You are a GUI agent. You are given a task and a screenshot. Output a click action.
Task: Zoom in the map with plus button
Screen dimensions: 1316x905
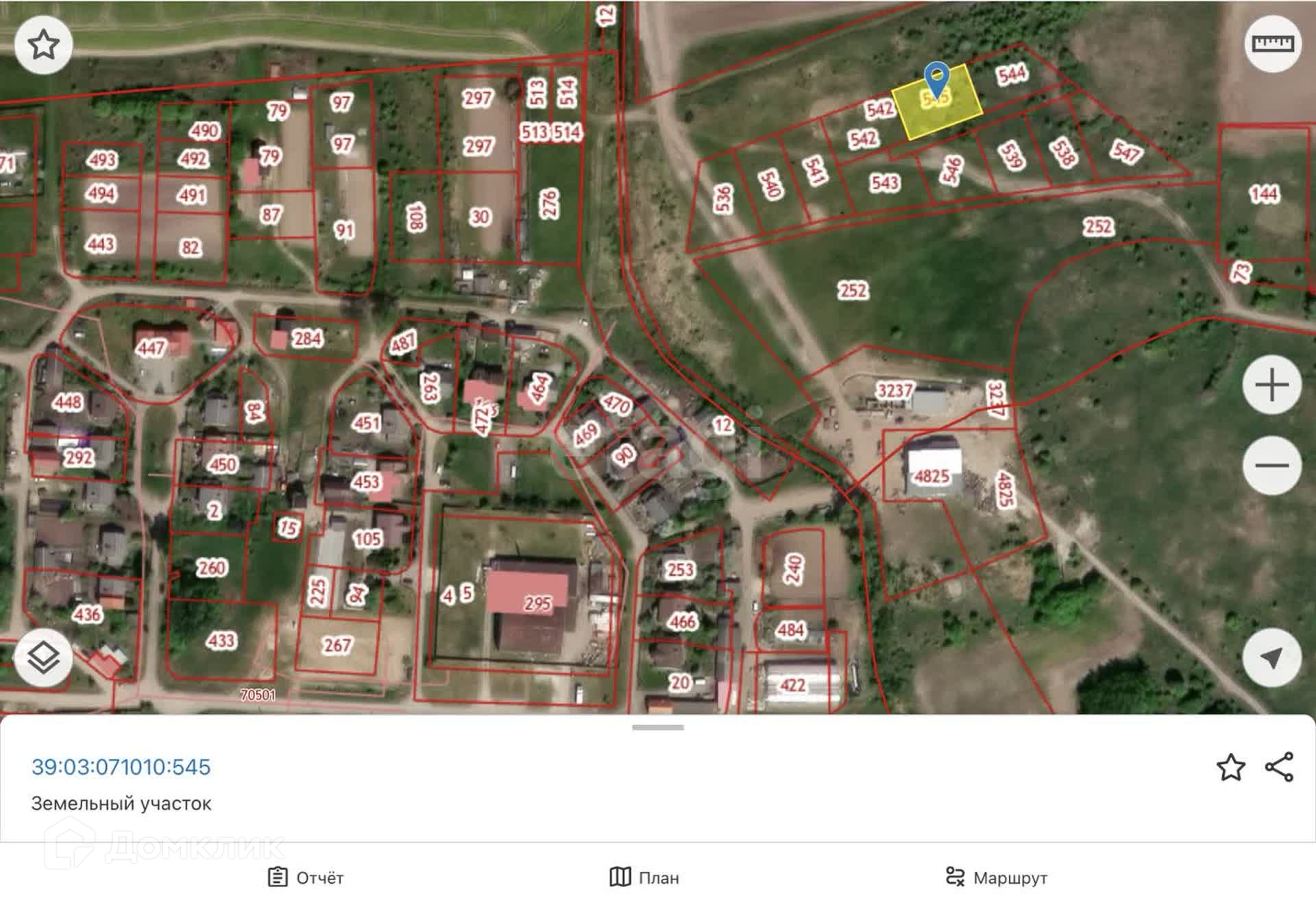click(1272, 385)
